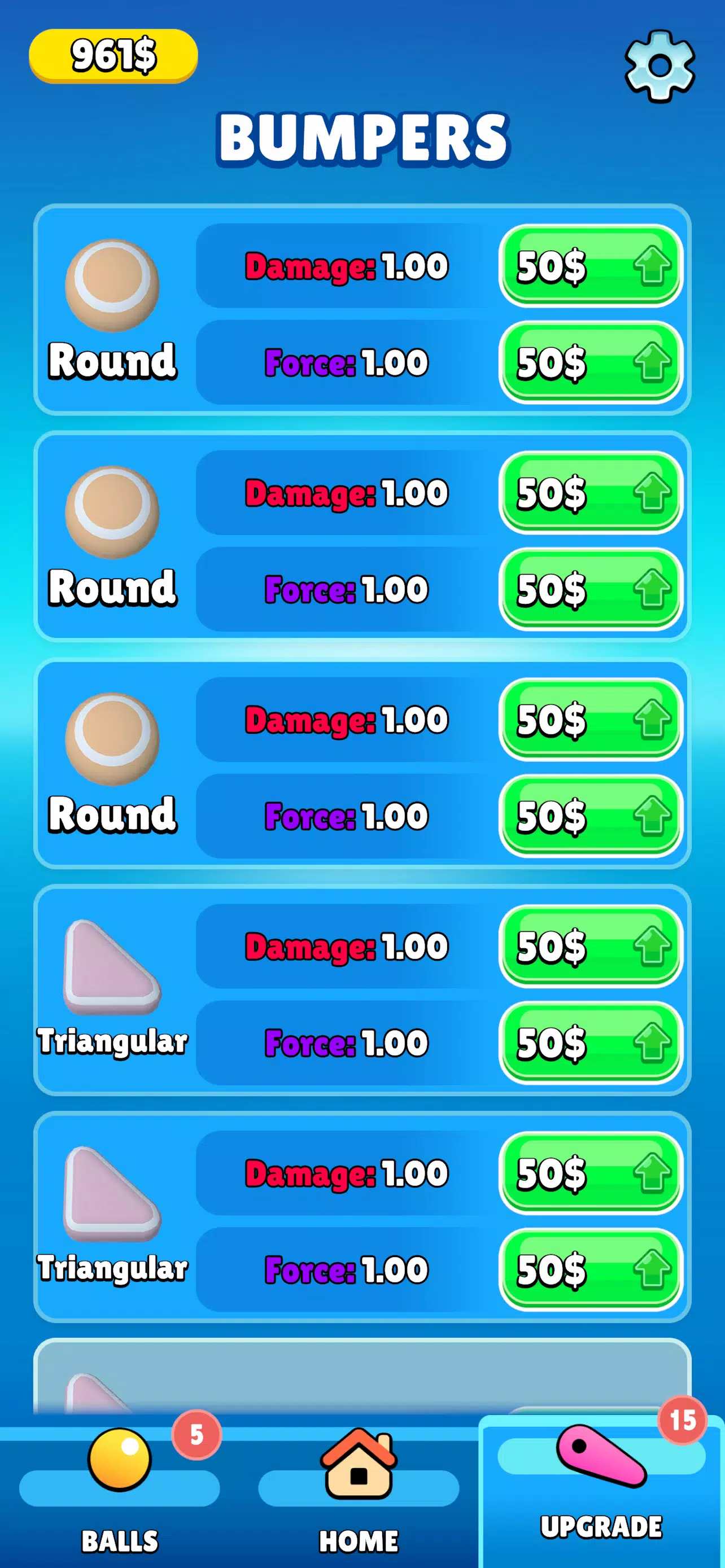Upgrade Damage of the first Triangular bumper
This screenshot has height=1568, width=725.
[x=591, y=946]
